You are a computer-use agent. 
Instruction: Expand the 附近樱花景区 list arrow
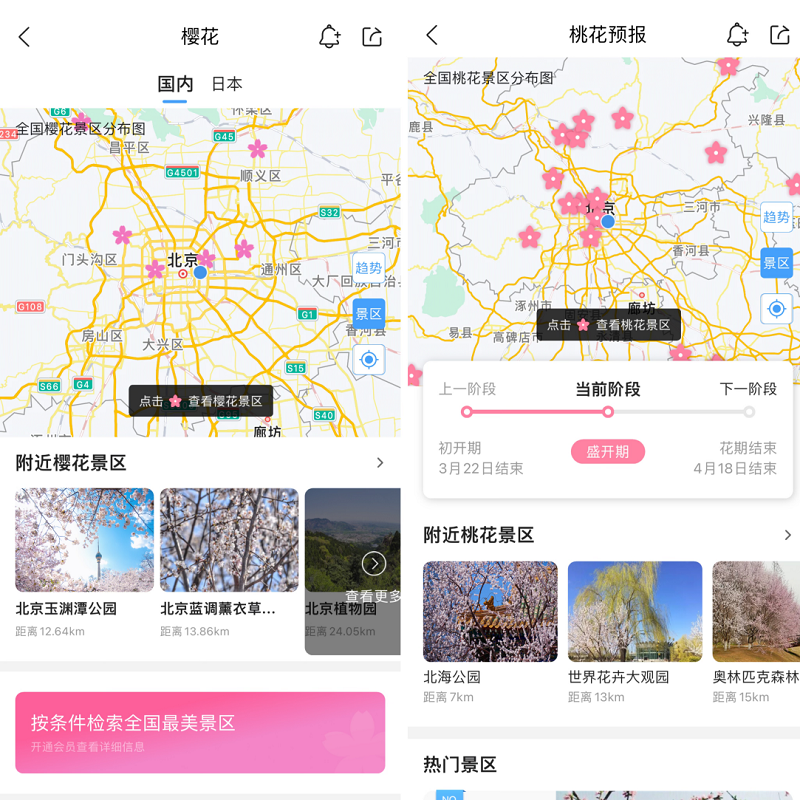pos(380,463)
